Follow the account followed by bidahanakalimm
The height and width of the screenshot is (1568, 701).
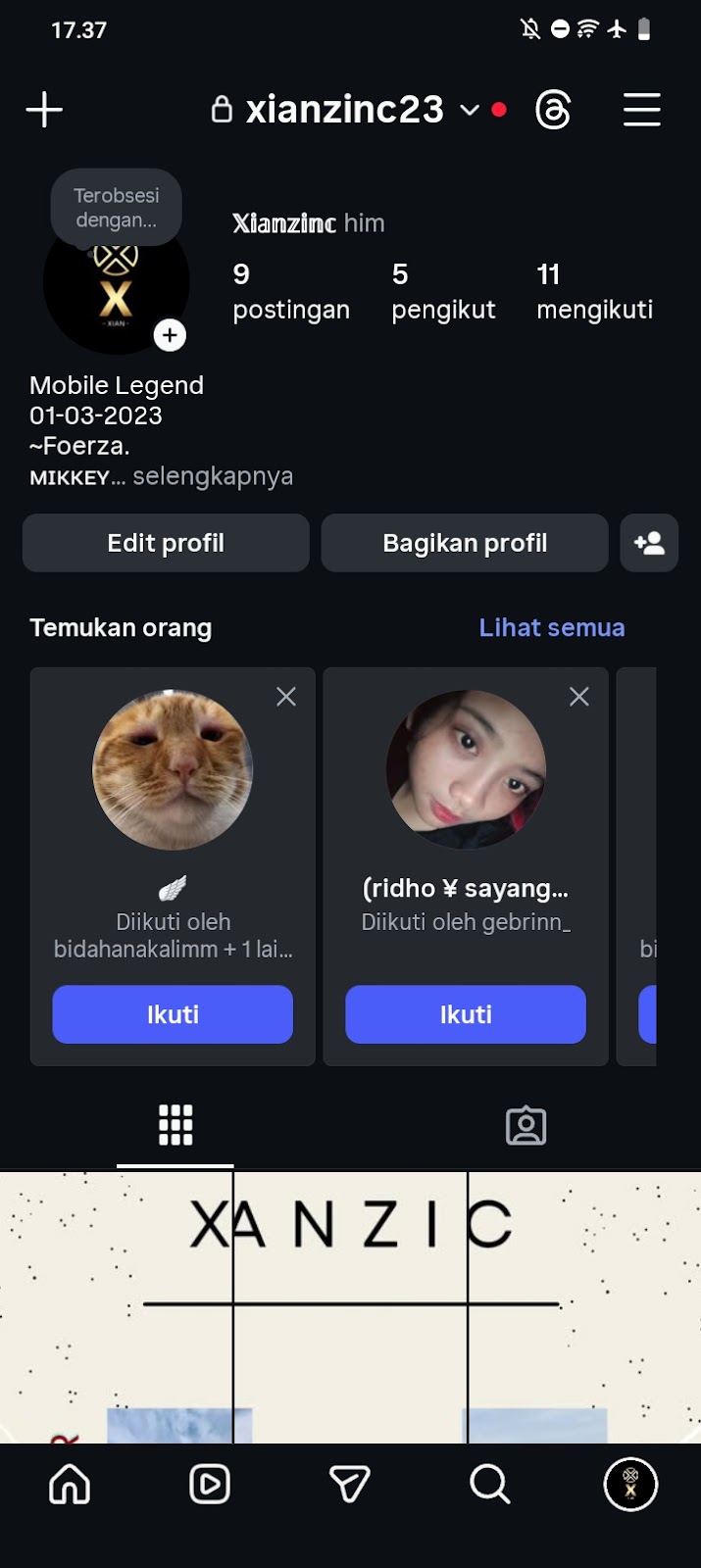point(173,1014)
